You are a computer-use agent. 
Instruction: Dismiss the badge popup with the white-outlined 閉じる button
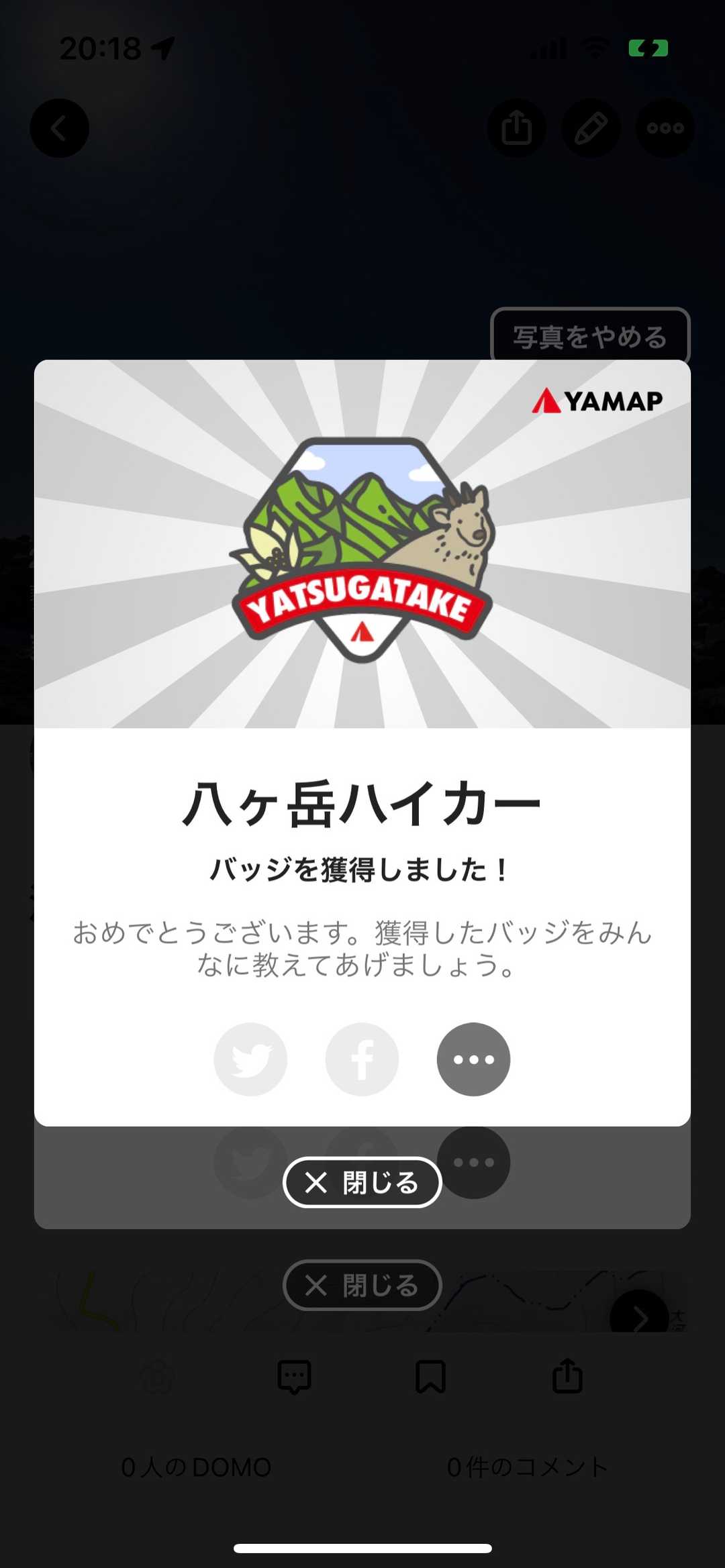pos(362,1182)
